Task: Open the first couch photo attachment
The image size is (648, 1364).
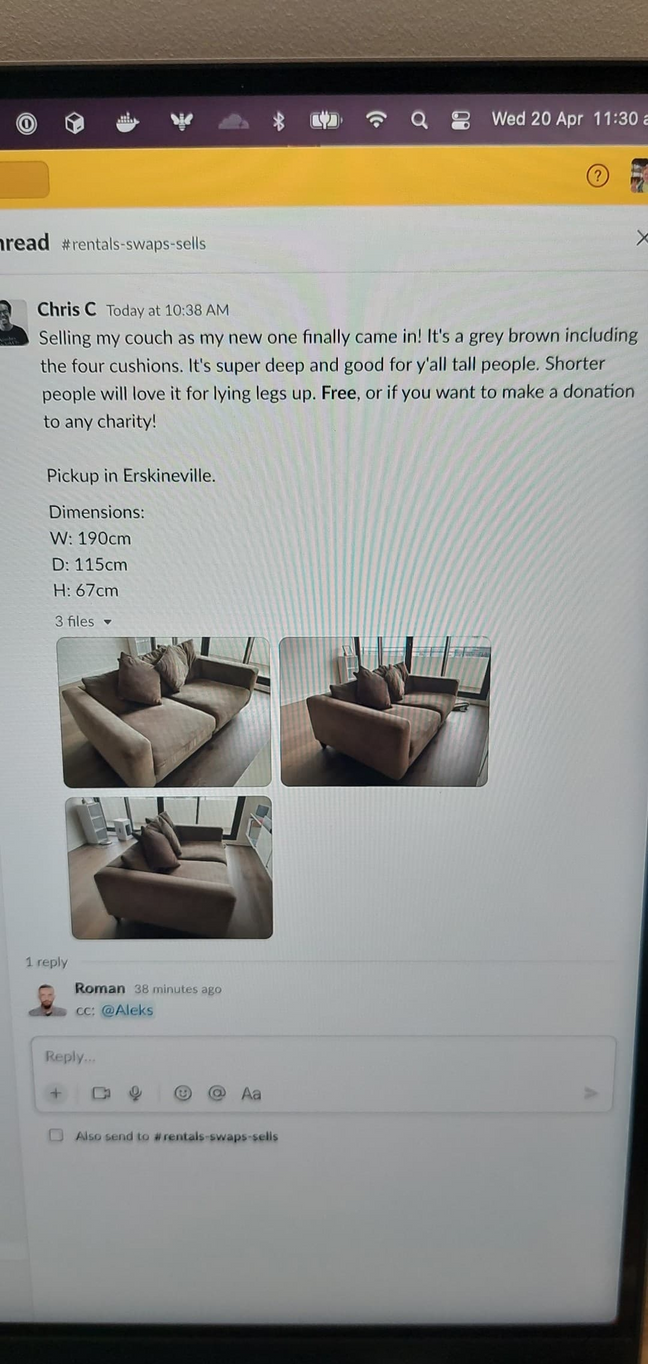Action: pyautogui.click(x=165, y=712)
